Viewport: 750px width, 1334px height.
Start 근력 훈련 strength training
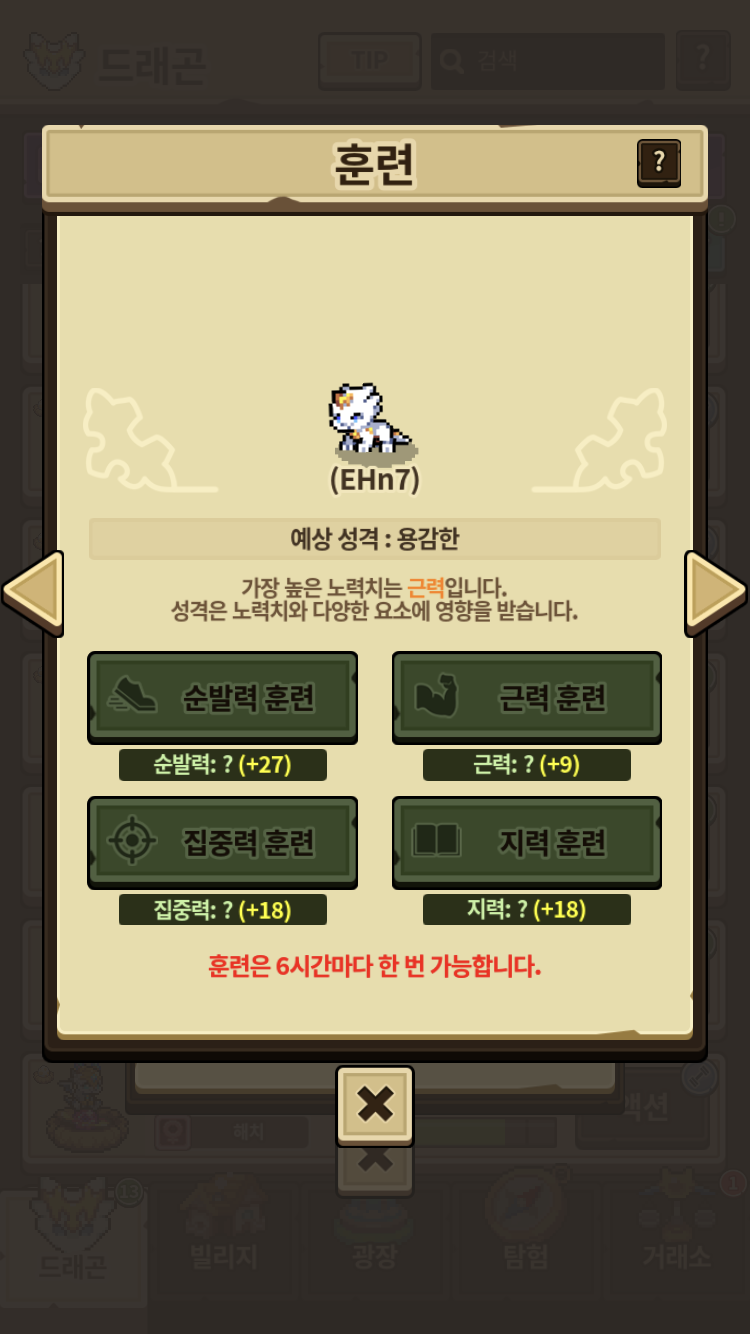(527, 697)
